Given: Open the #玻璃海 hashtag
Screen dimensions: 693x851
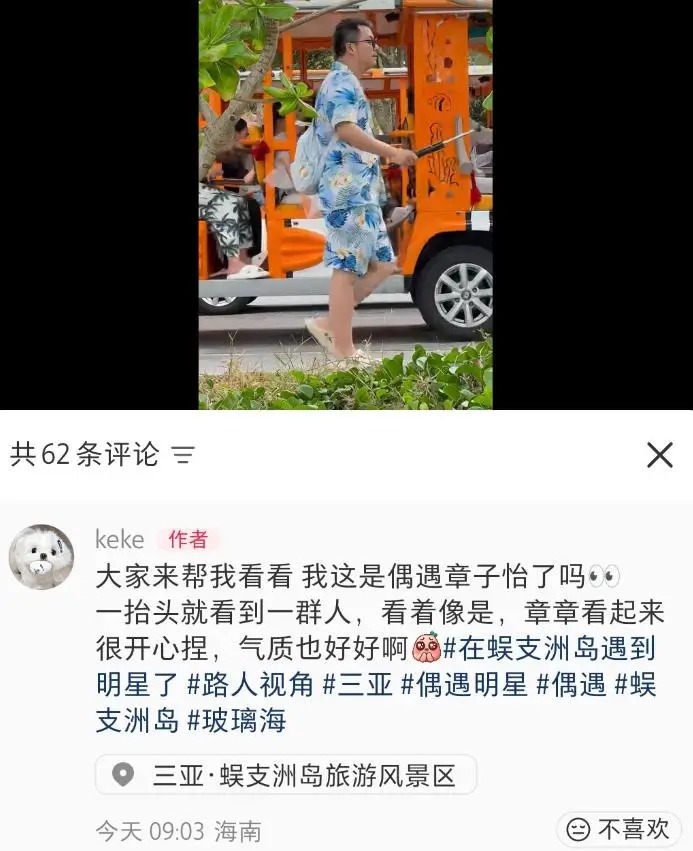Looking at the screenshot, I should 237,720.
